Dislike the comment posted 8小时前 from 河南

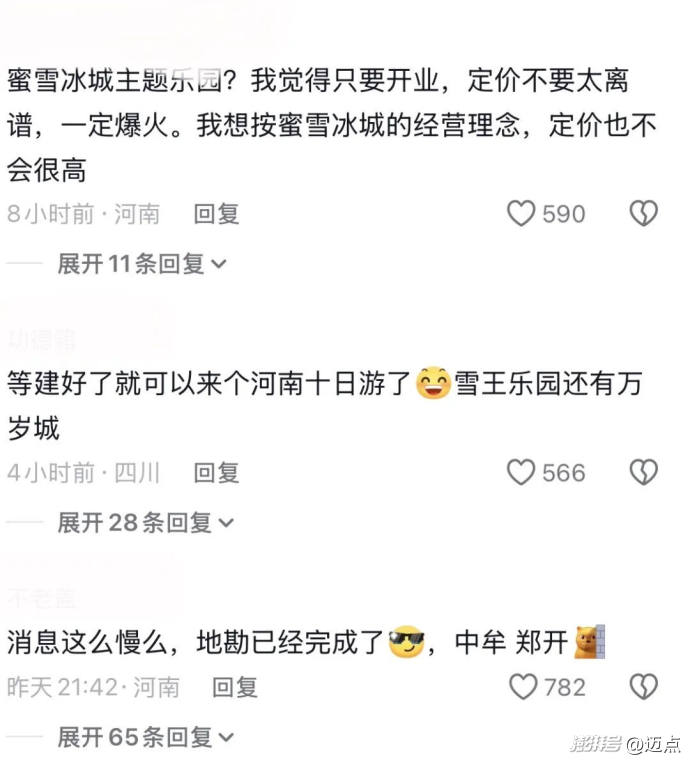(x=643, y=213)
